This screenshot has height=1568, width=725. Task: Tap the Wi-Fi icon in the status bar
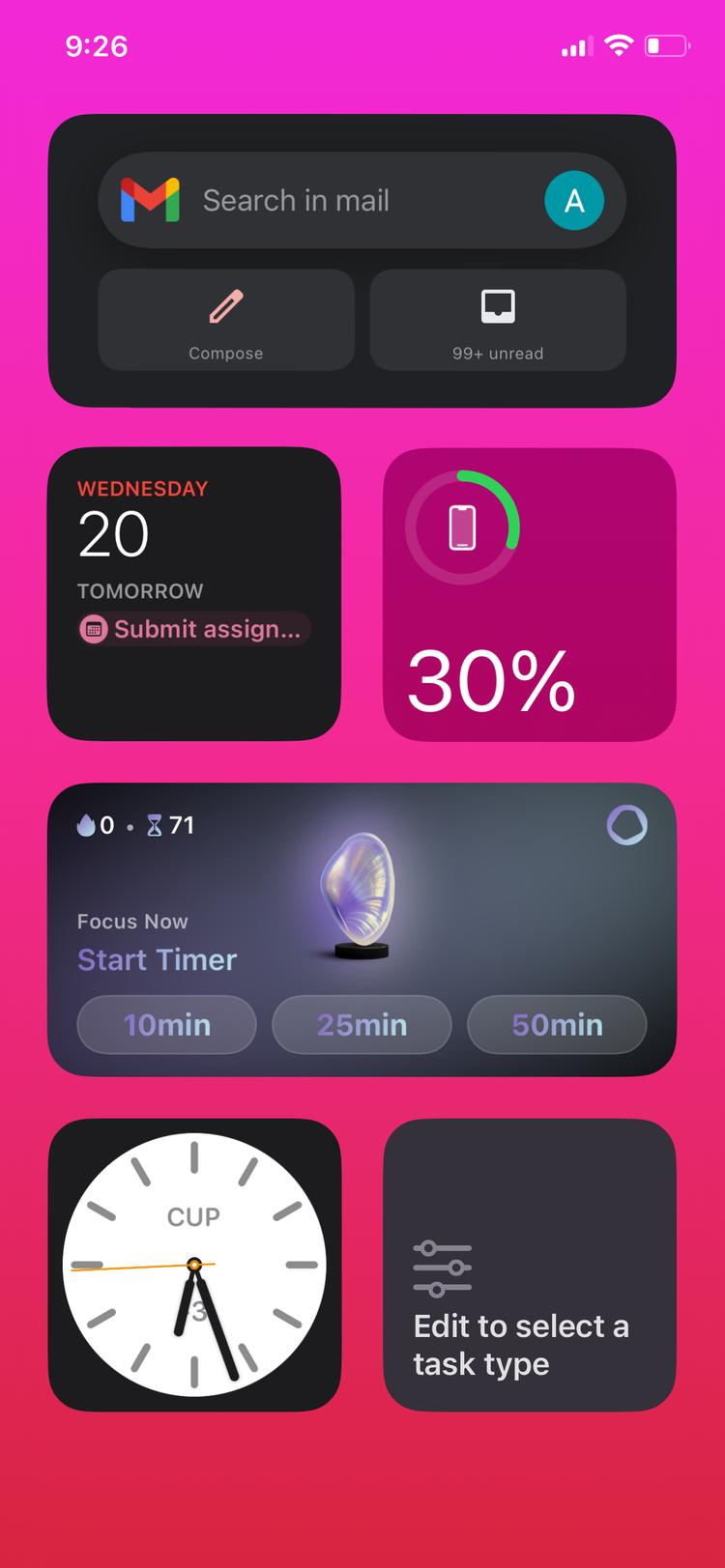pos(618,44)
